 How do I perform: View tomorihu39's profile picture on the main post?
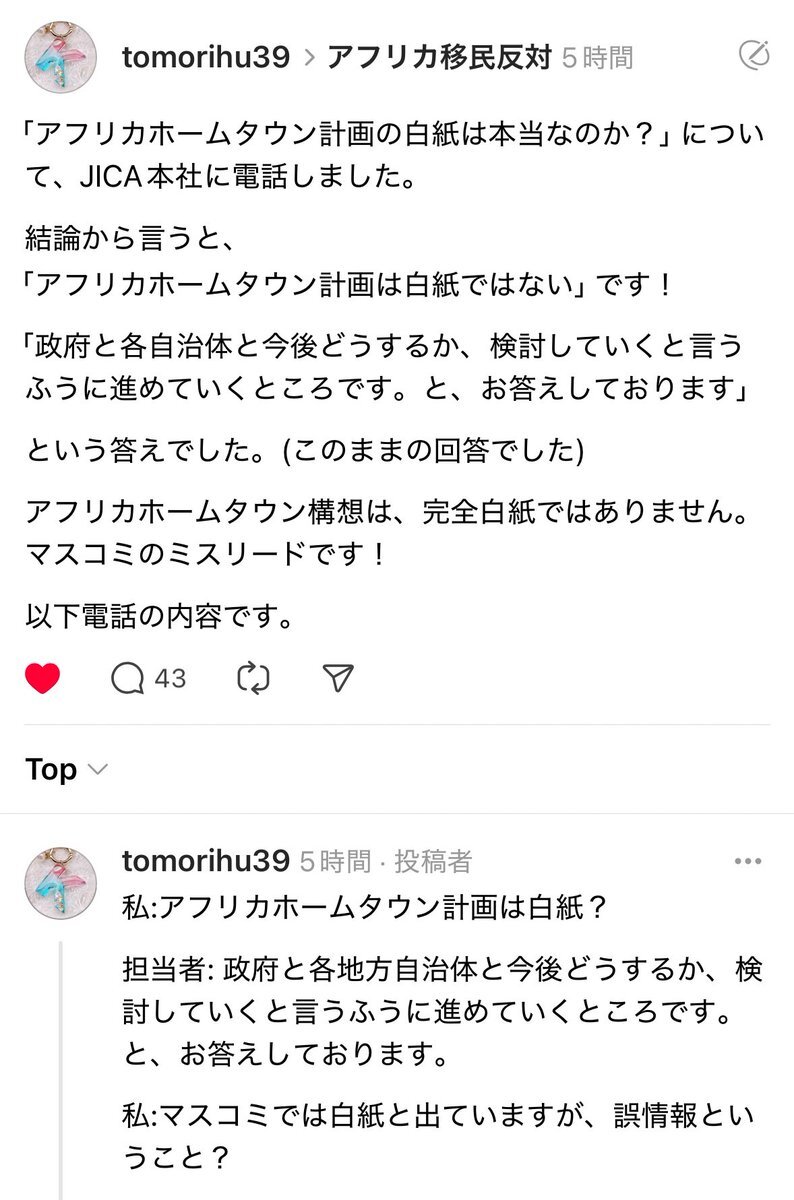coord(60,57)
